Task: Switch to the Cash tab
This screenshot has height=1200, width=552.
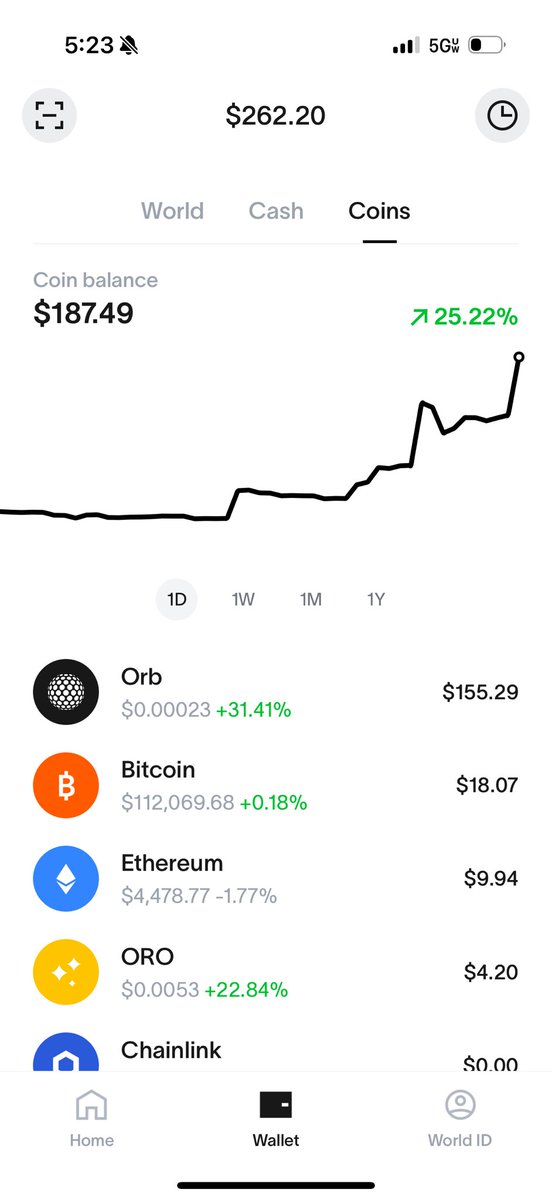Action: [x=276, y=211]
